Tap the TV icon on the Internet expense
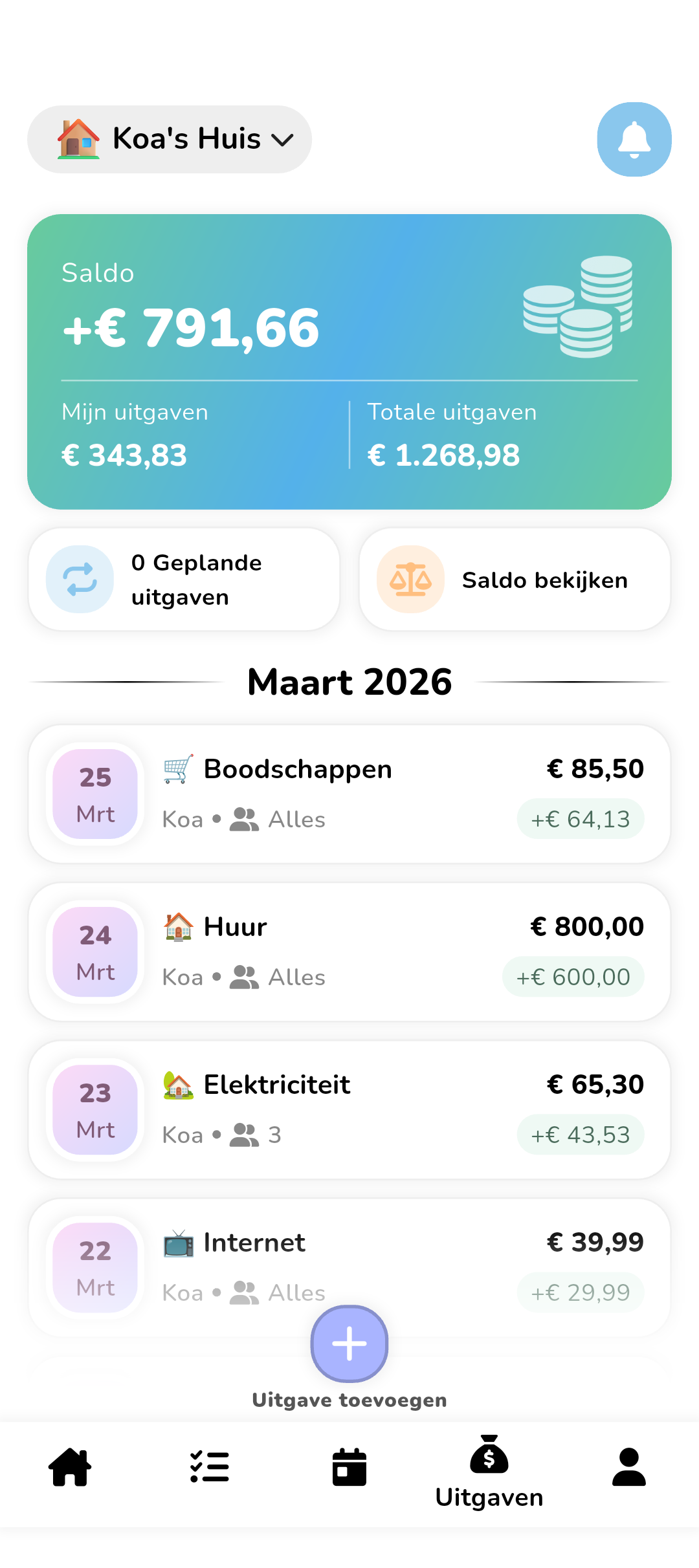 176,1241
